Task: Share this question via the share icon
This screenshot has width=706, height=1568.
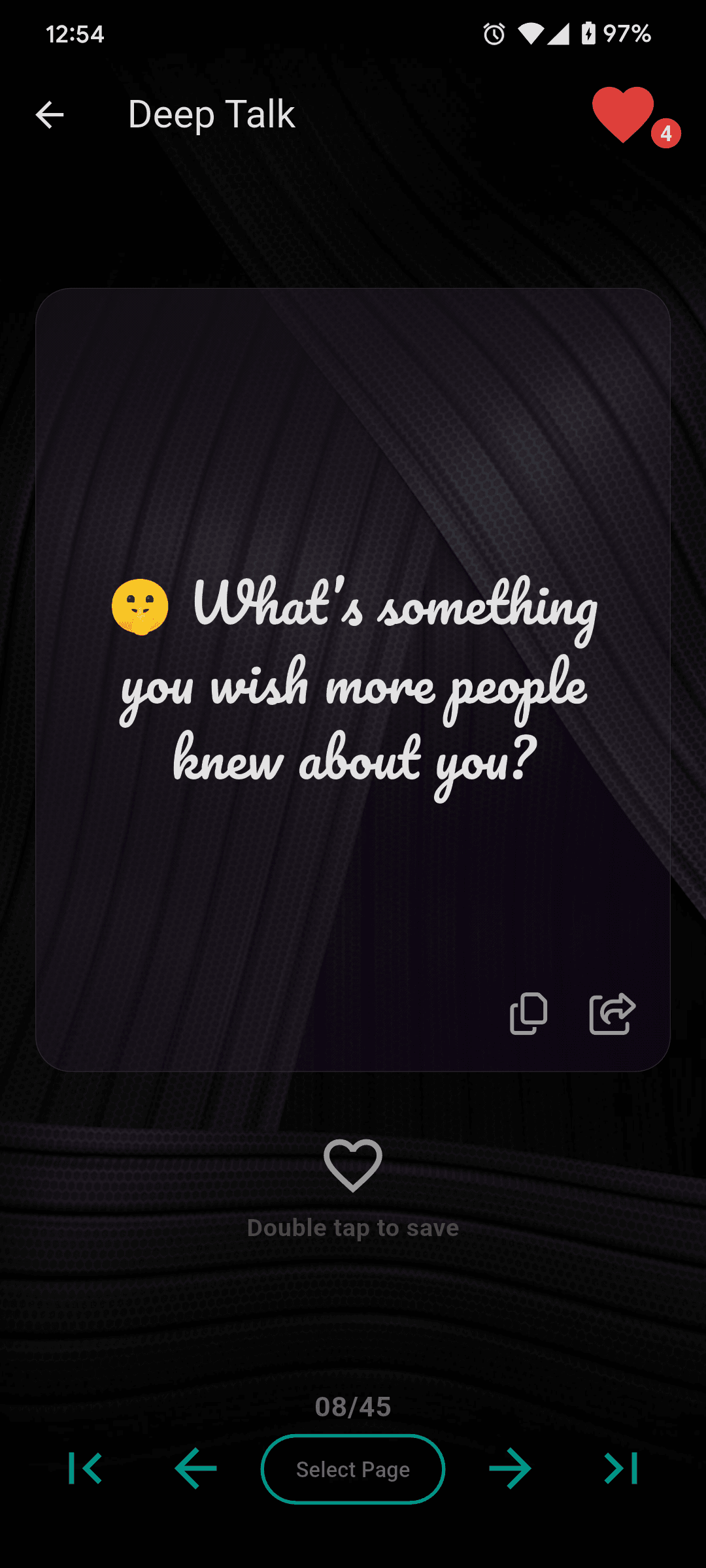Action: [613, 1013]
